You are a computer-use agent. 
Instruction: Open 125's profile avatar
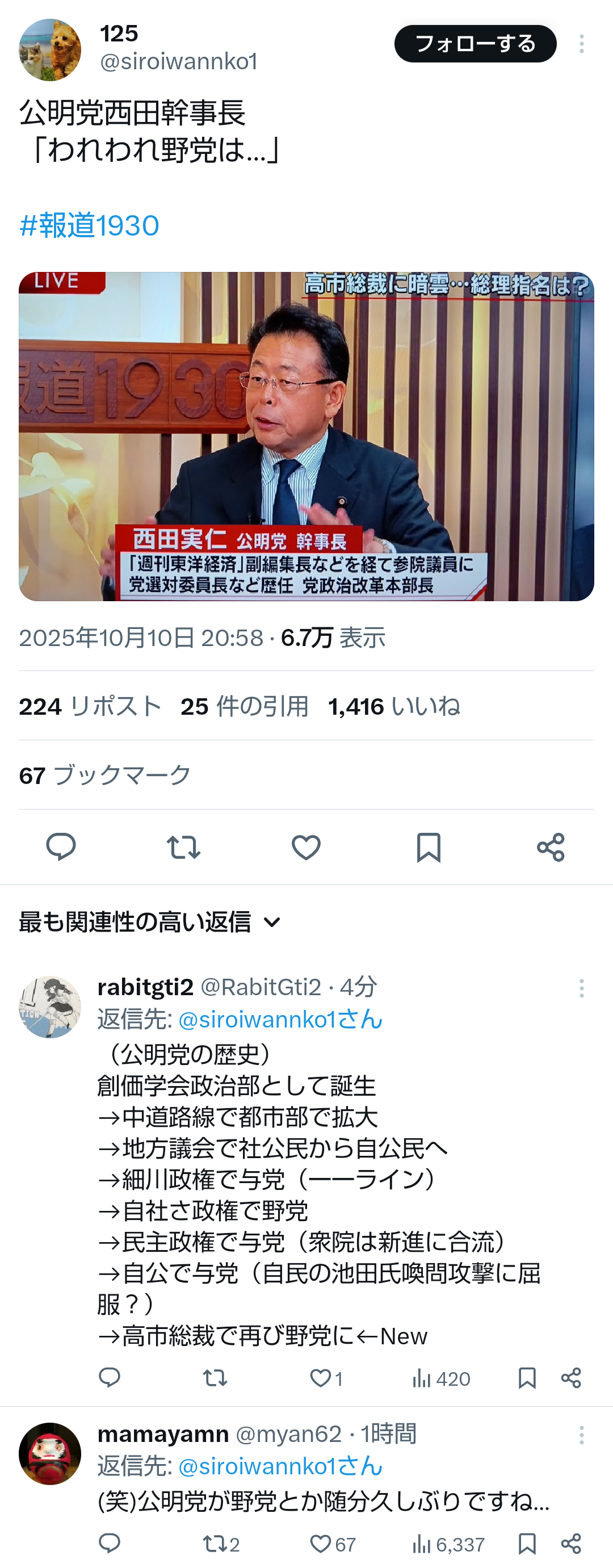[50, 49]
